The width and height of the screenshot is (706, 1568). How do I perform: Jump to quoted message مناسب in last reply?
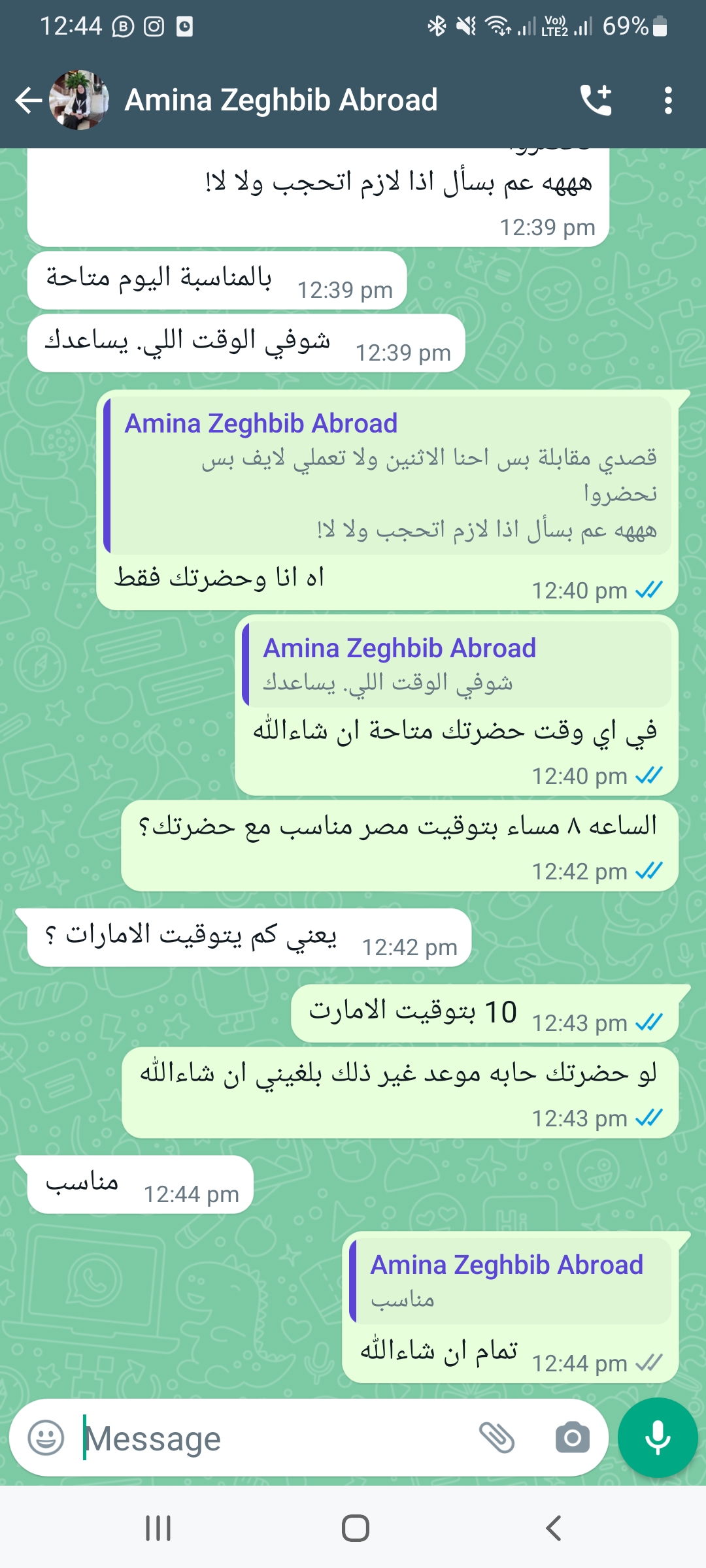[511, 1280]
